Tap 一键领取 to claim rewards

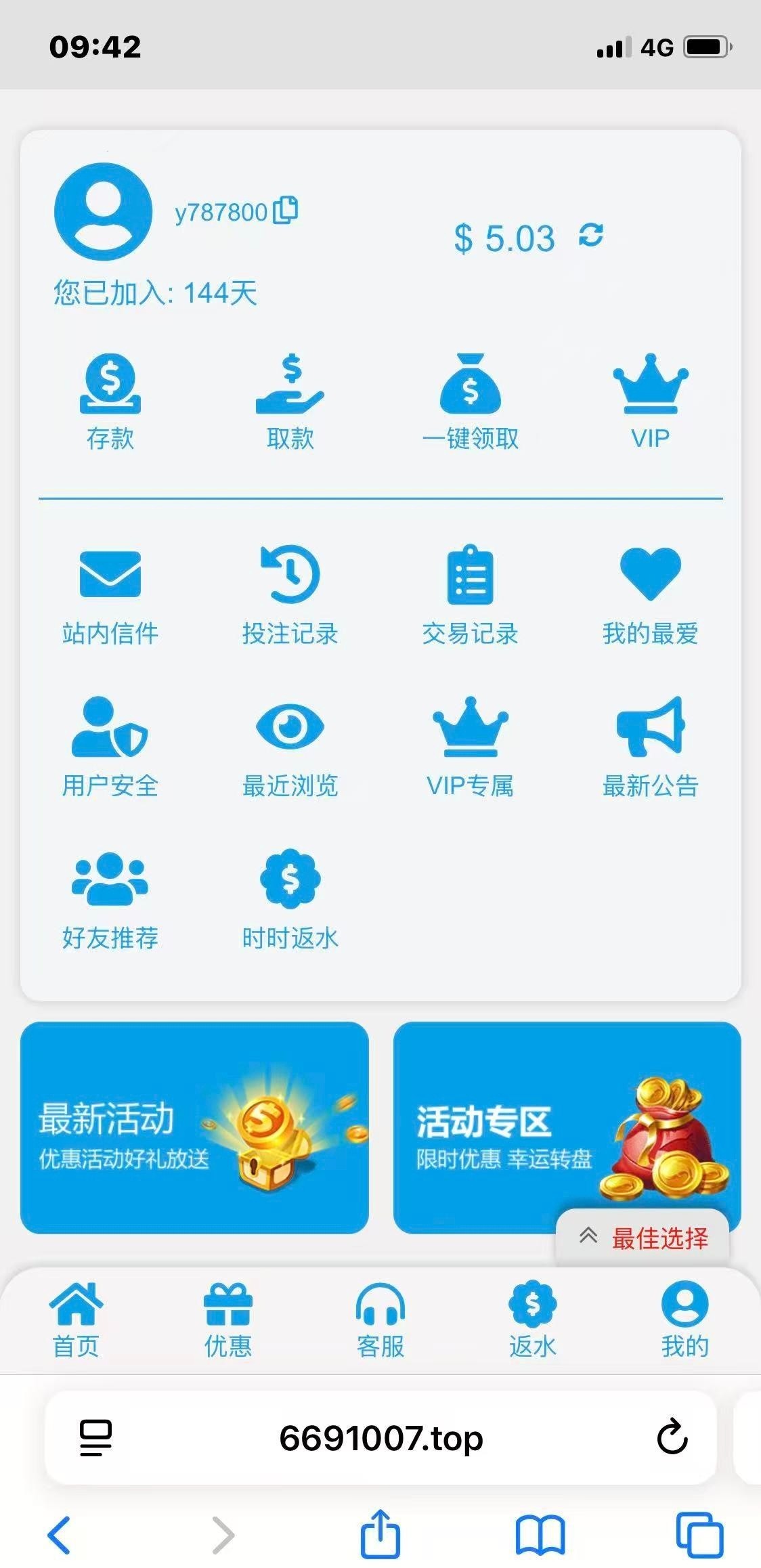click(x=470, y=401)
